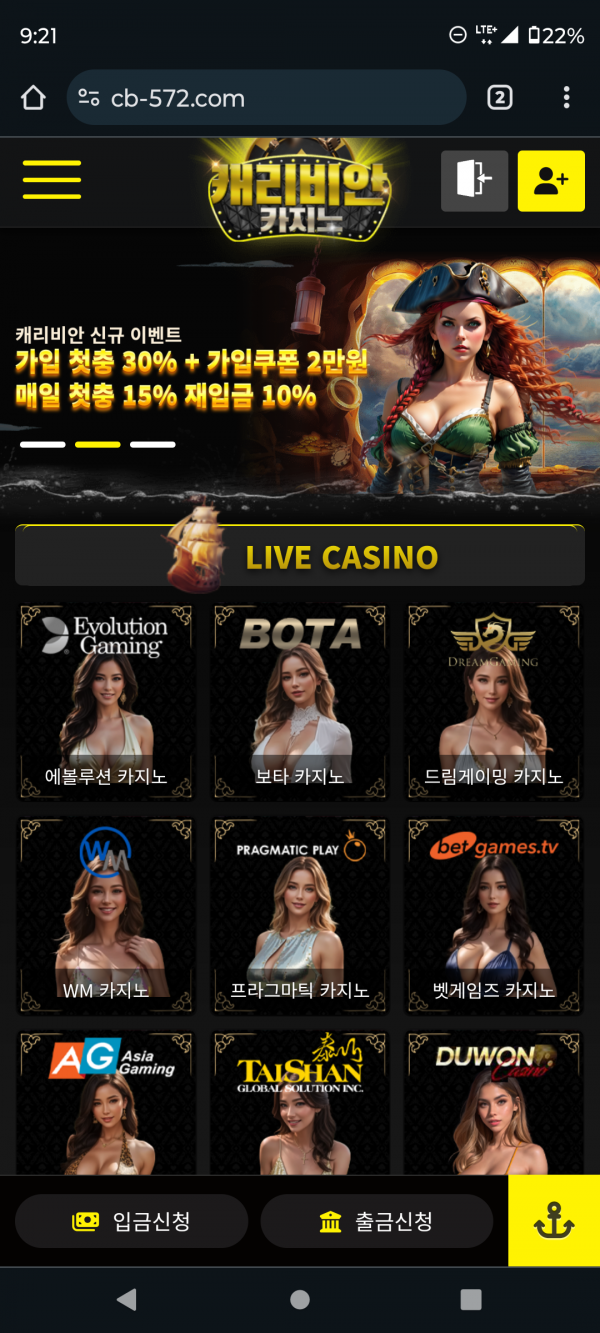Open WM 카지노 tile
Viewport: 600px width, 1333px height.
point(106,915)
